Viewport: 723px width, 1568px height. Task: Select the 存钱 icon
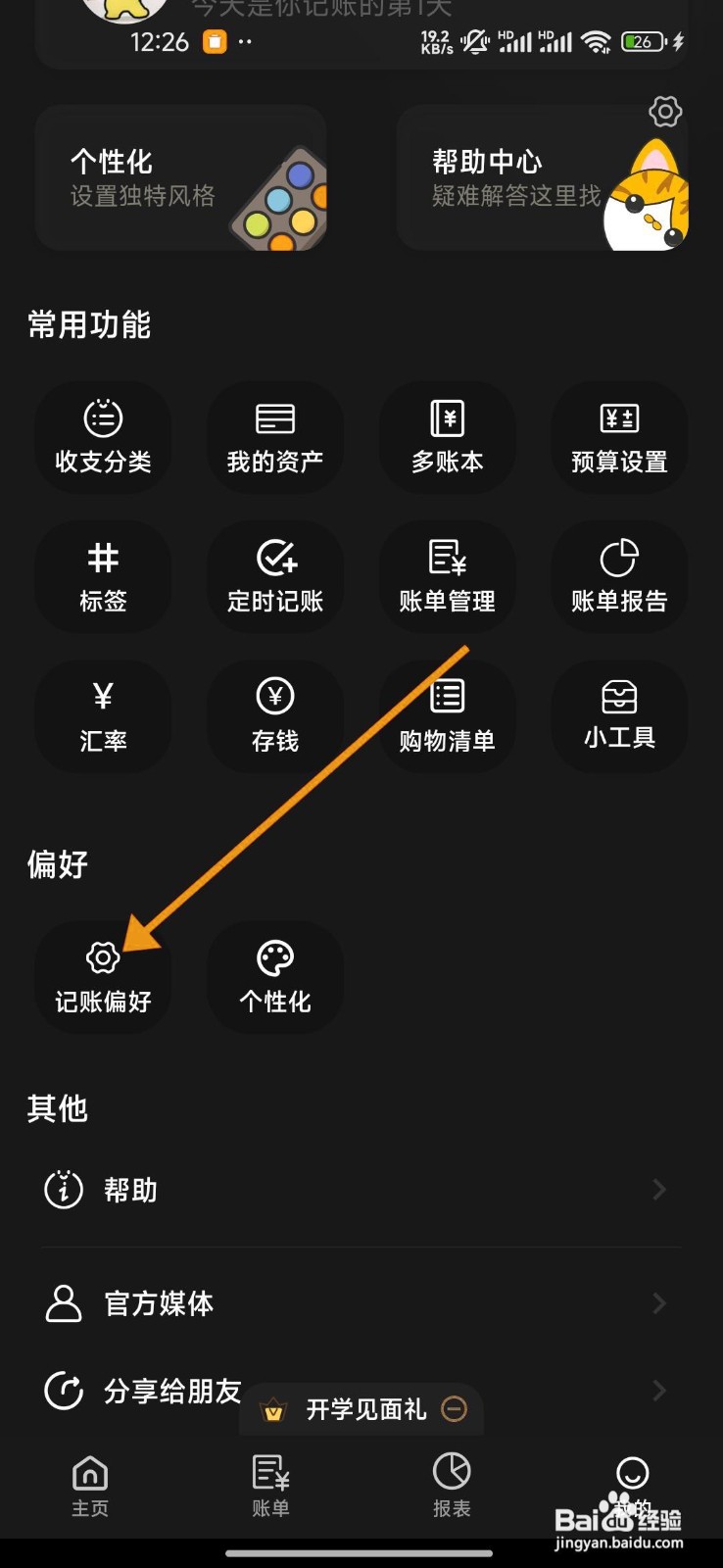coord(275,716)
